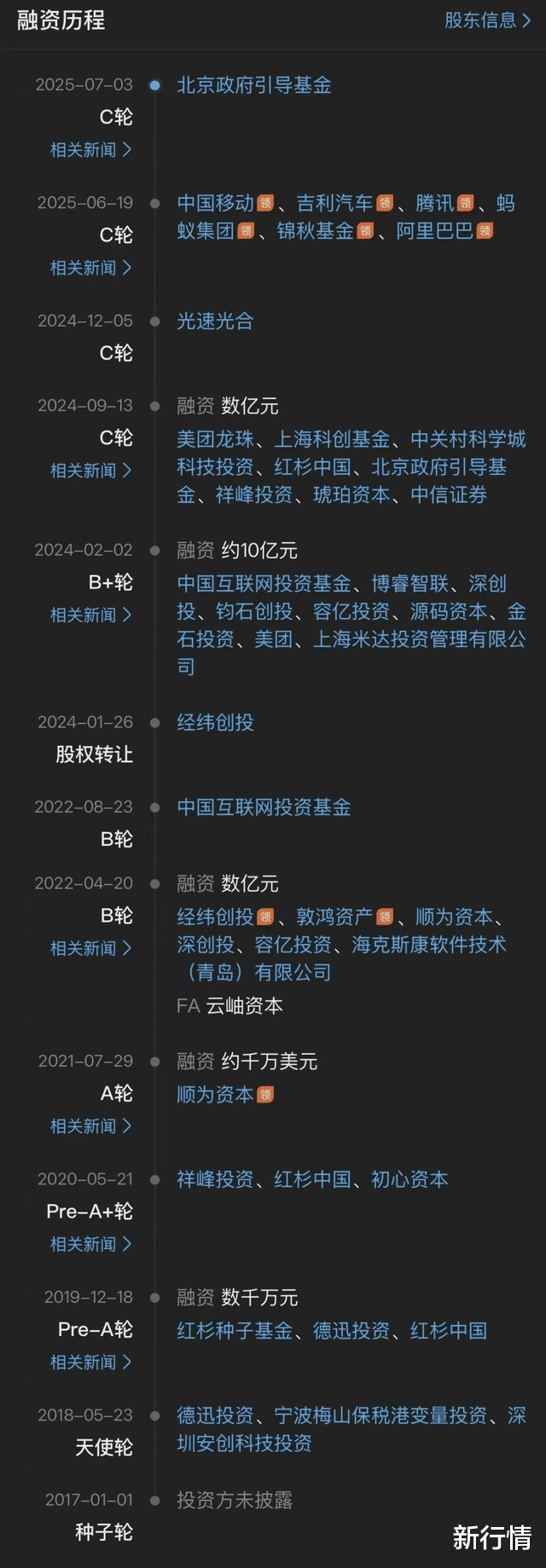Open investor 初心资本
Viewport: 546px width, 1568px height.
[409, 1179]
